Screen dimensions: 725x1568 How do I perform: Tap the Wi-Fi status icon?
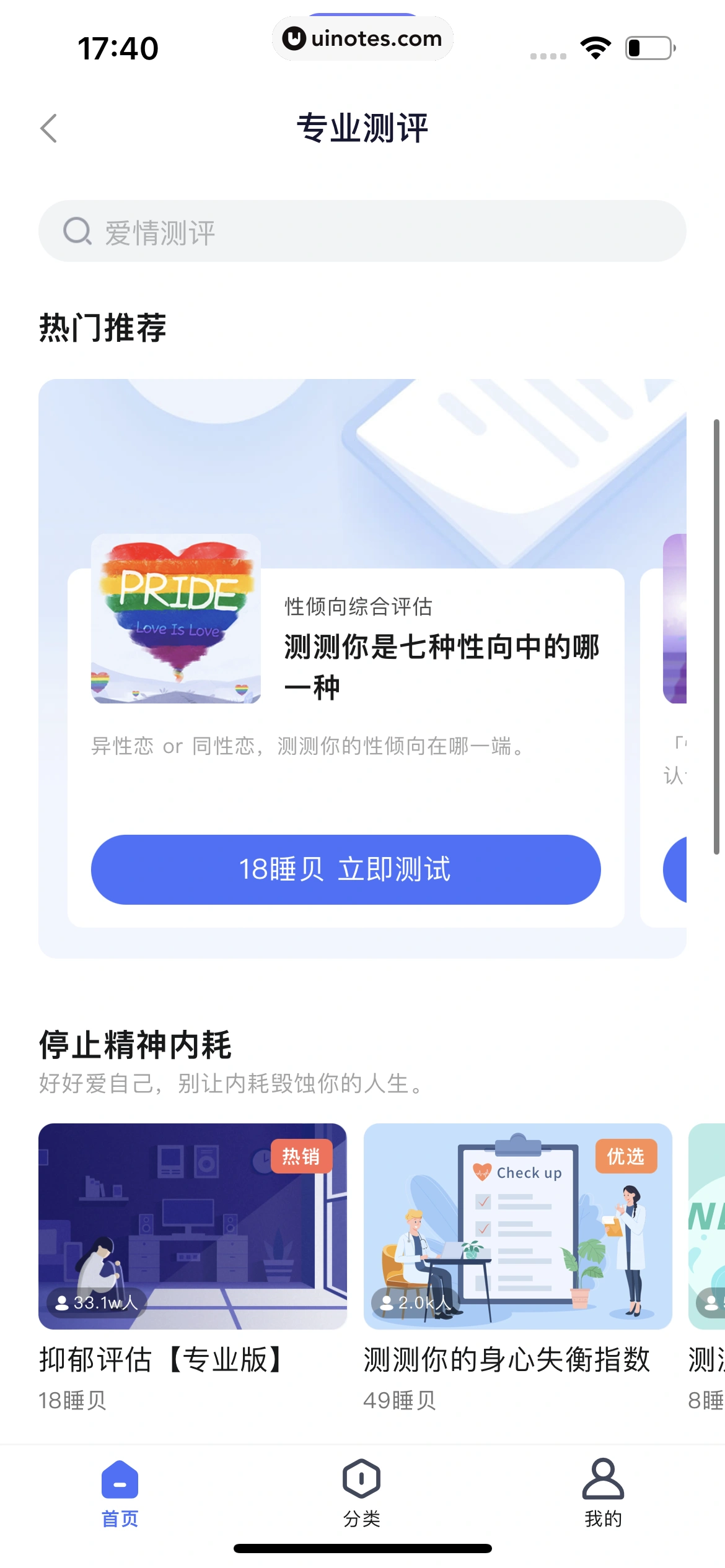coord(595,46)
